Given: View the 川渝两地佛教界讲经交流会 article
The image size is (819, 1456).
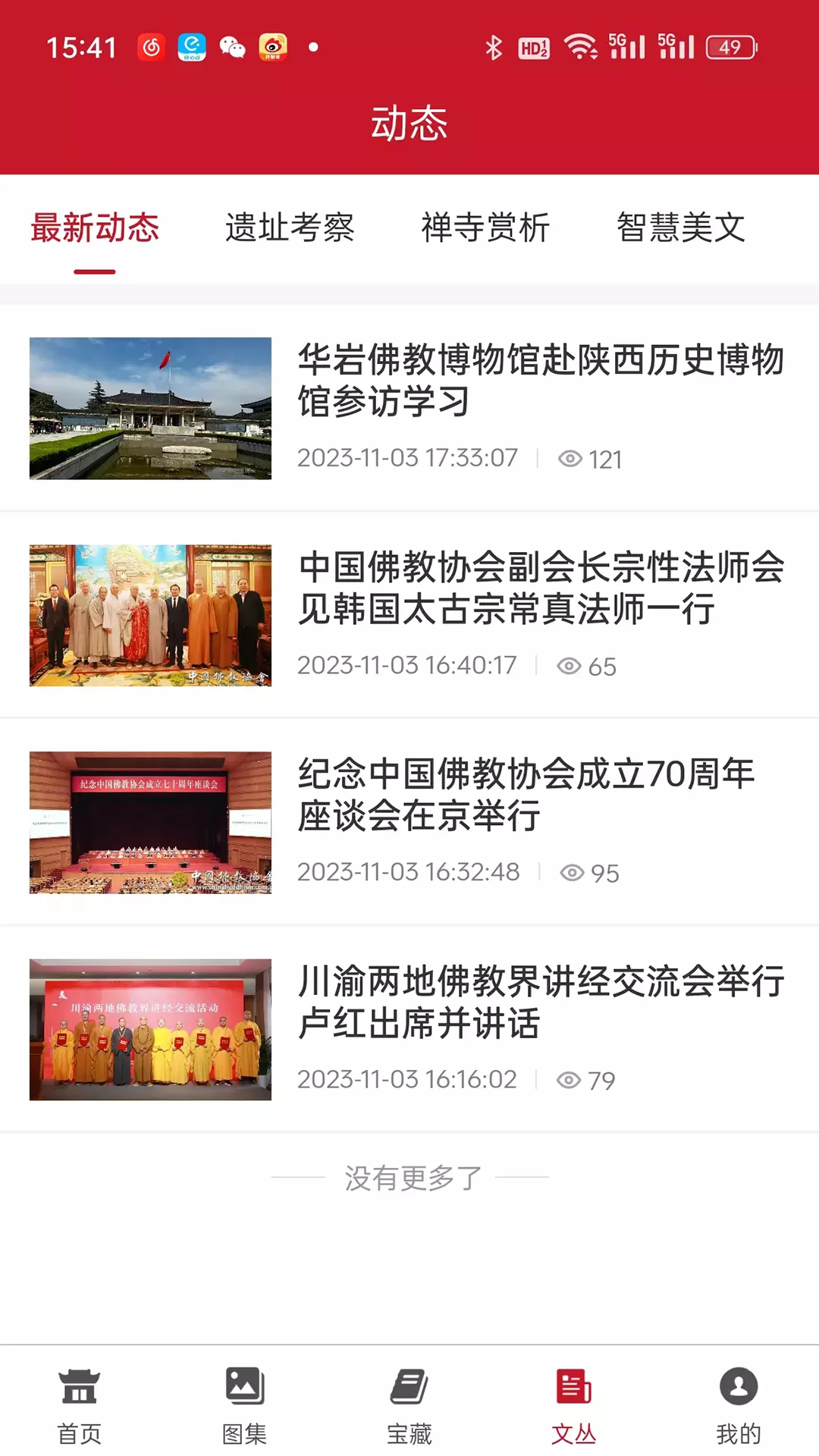Looking at the screenshot, I should pos(540,1002).
